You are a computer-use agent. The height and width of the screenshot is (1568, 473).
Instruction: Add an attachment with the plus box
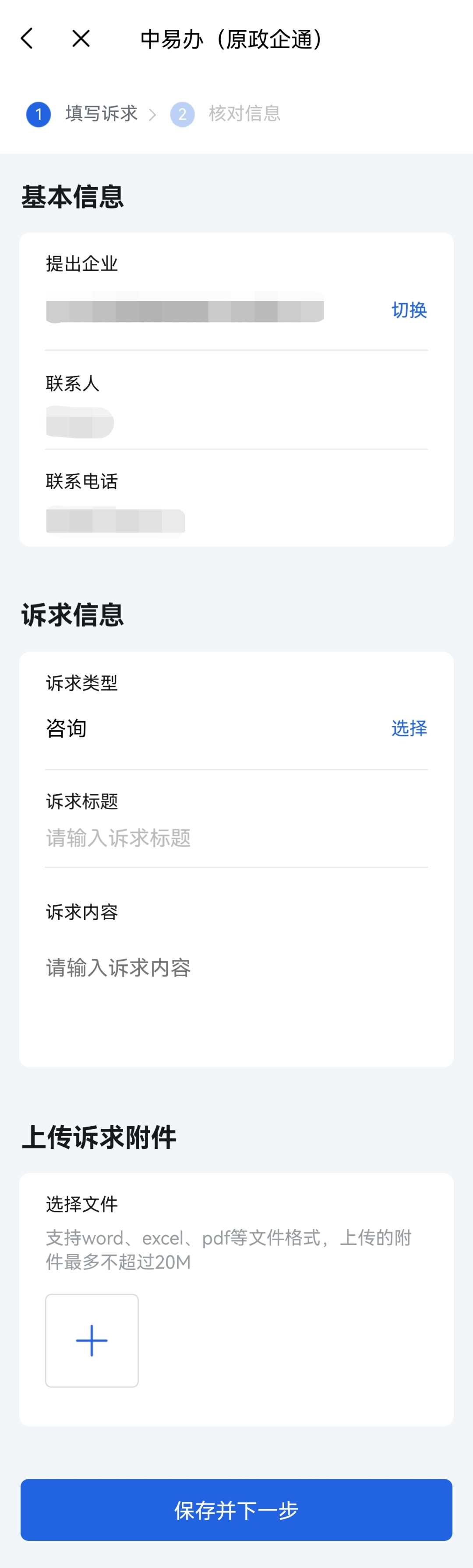coord(92,1340)
